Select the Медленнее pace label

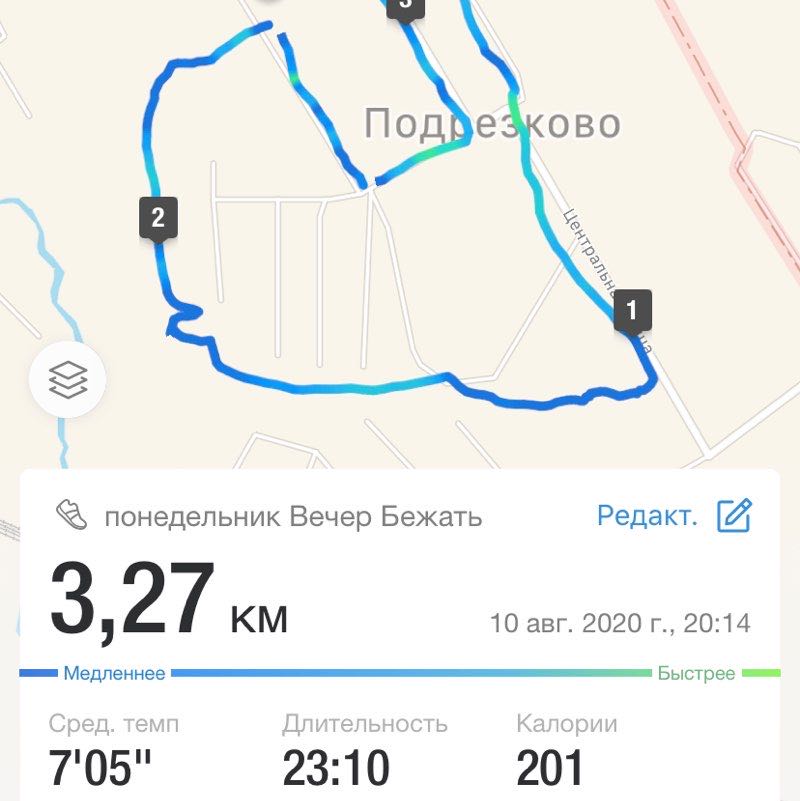pos(116,673)
